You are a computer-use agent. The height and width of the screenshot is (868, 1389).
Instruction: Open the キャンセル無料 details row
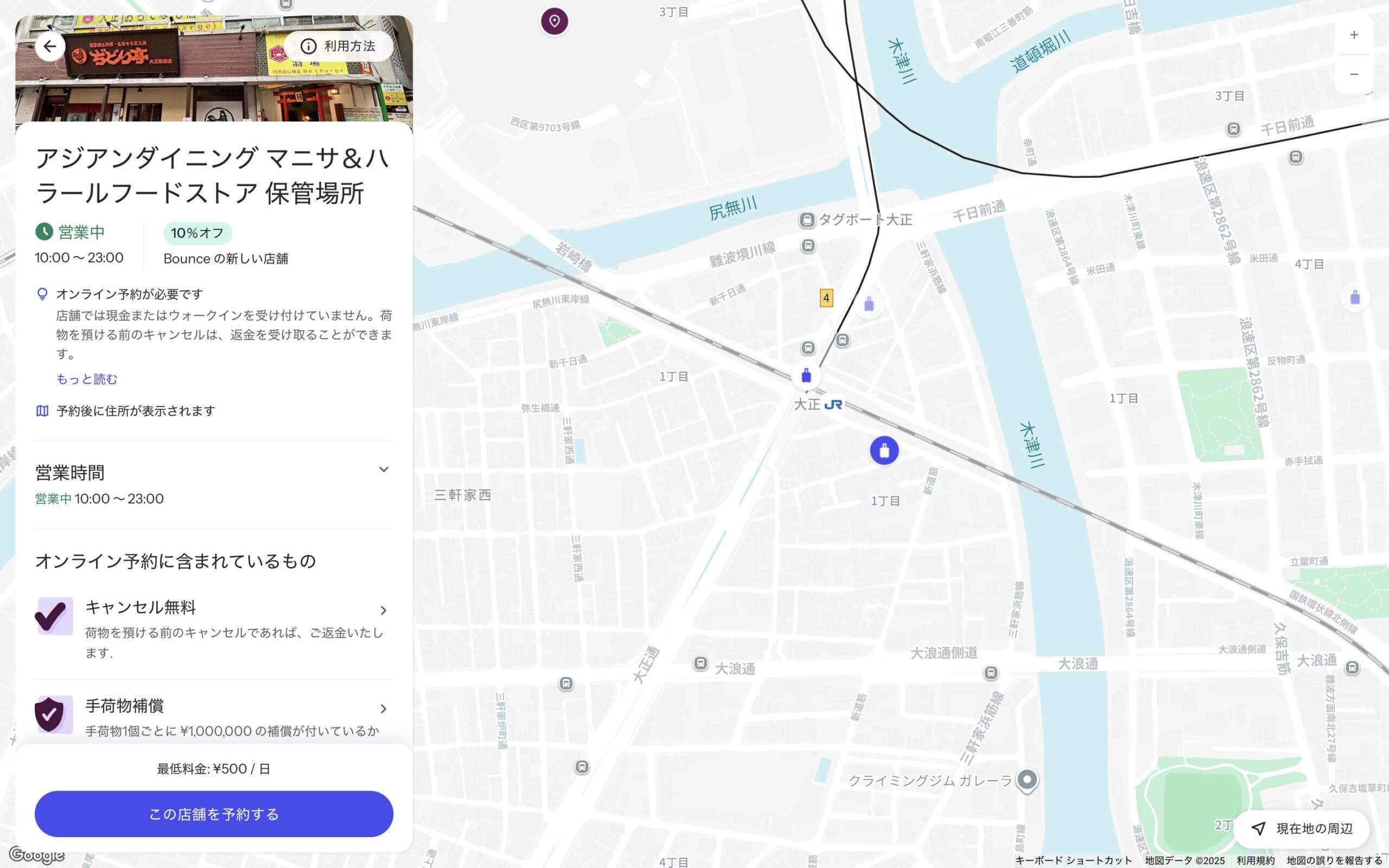[x=384, y=610]
